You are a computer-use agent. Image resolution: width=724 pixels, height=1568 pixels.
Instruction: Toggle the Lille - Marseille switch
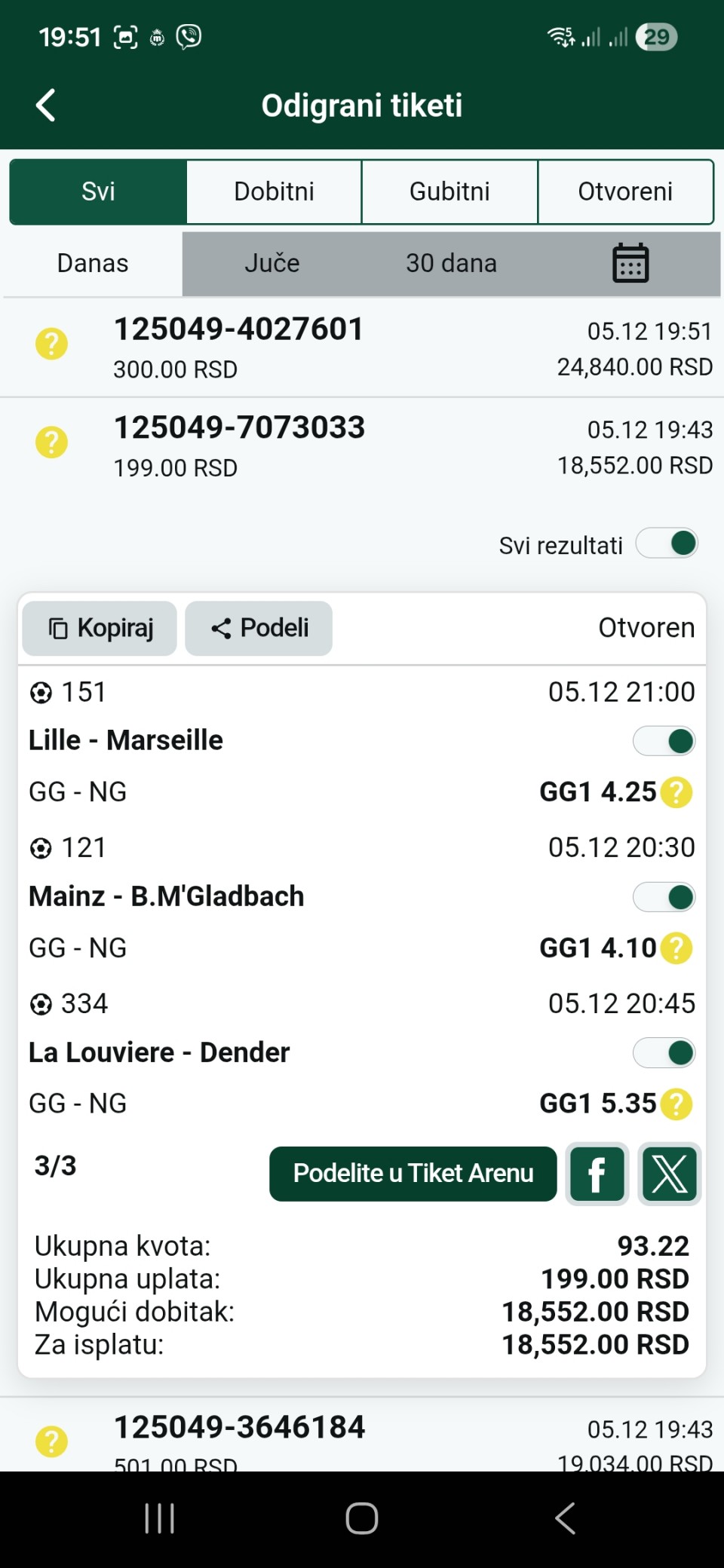click(664, 741)
